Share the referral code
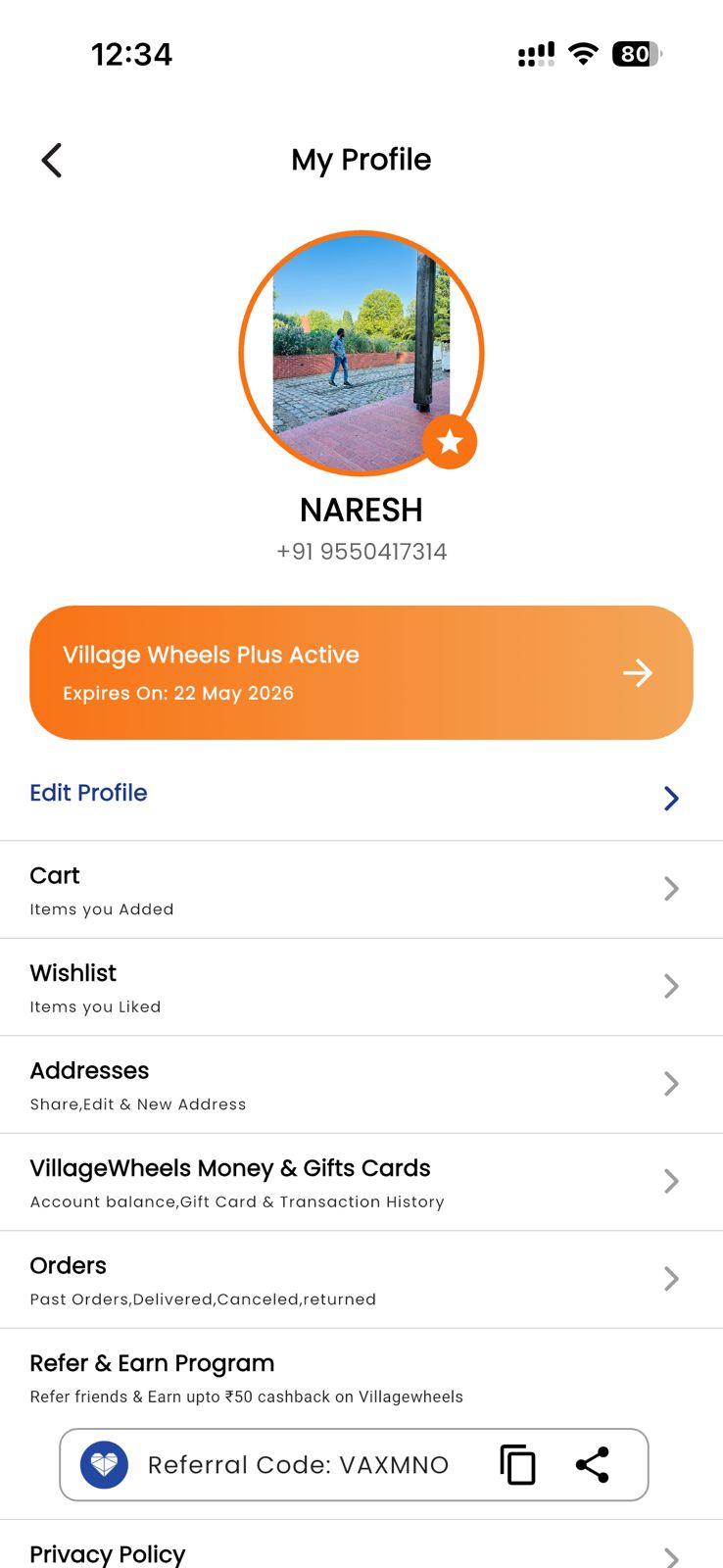 click(593, 1465)
